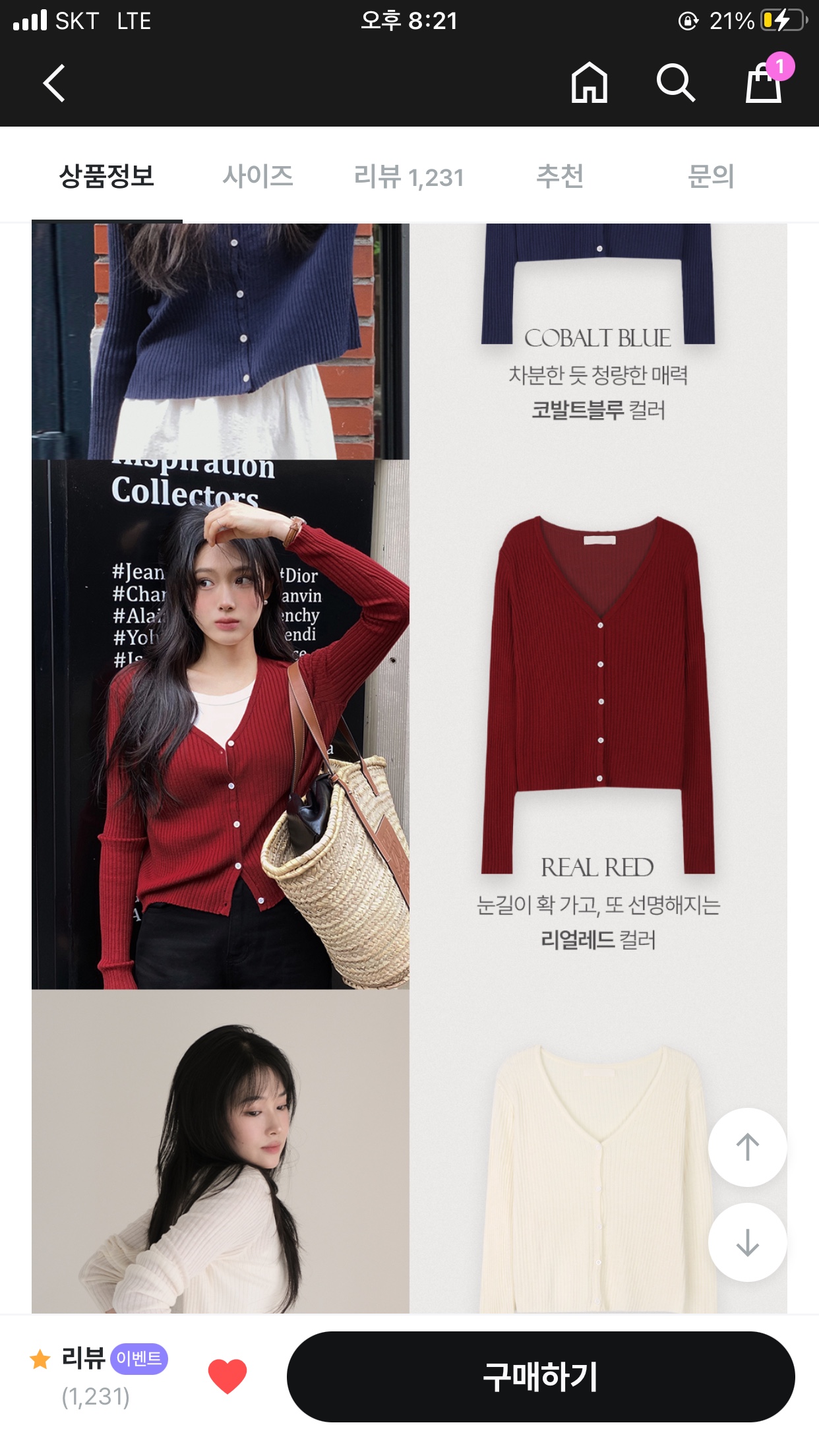Jump to page bottom with the down arrow
819x1456 pixels.
tap(747, 1242)
